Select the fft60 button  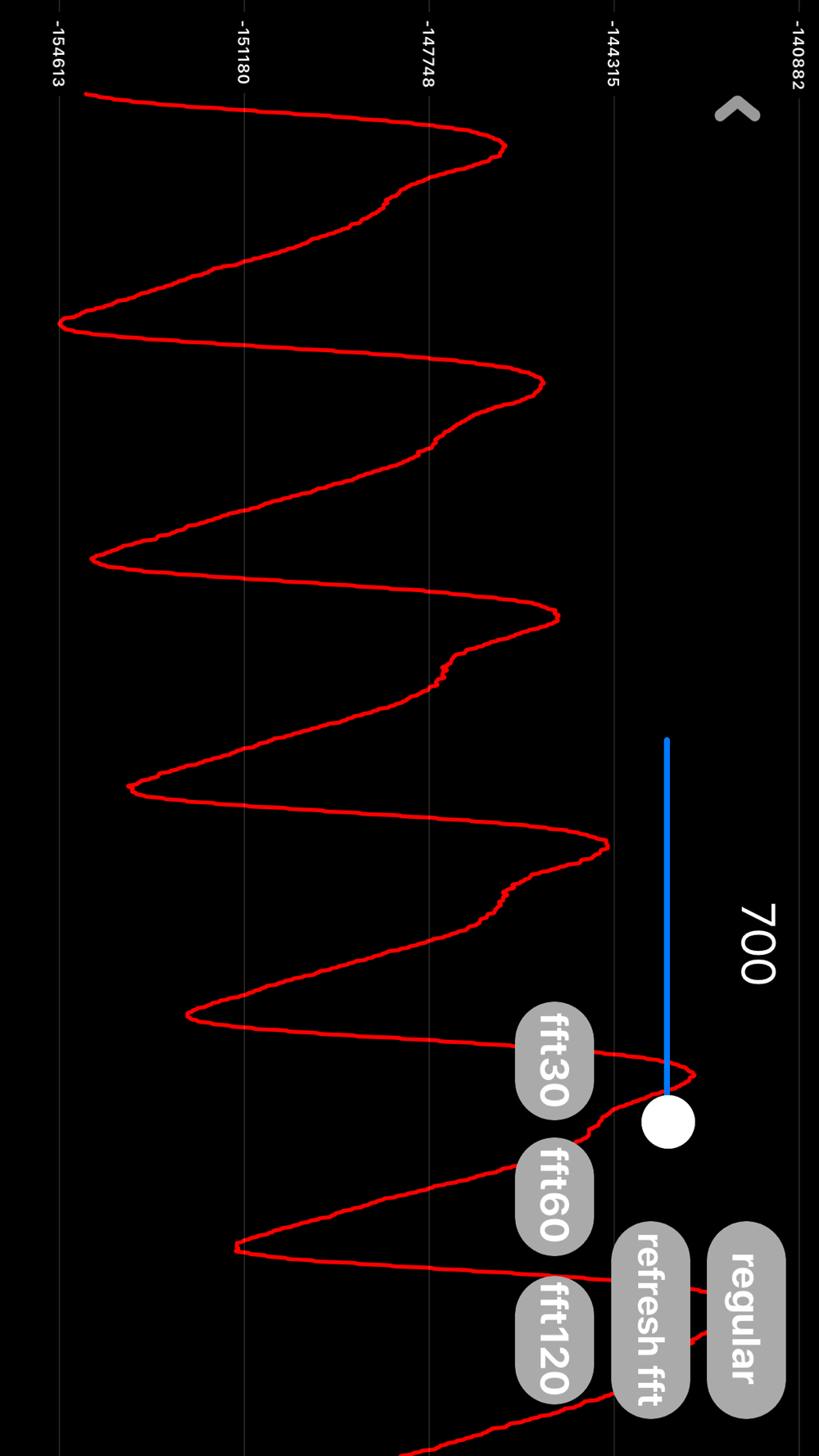tap(554, 1196)
